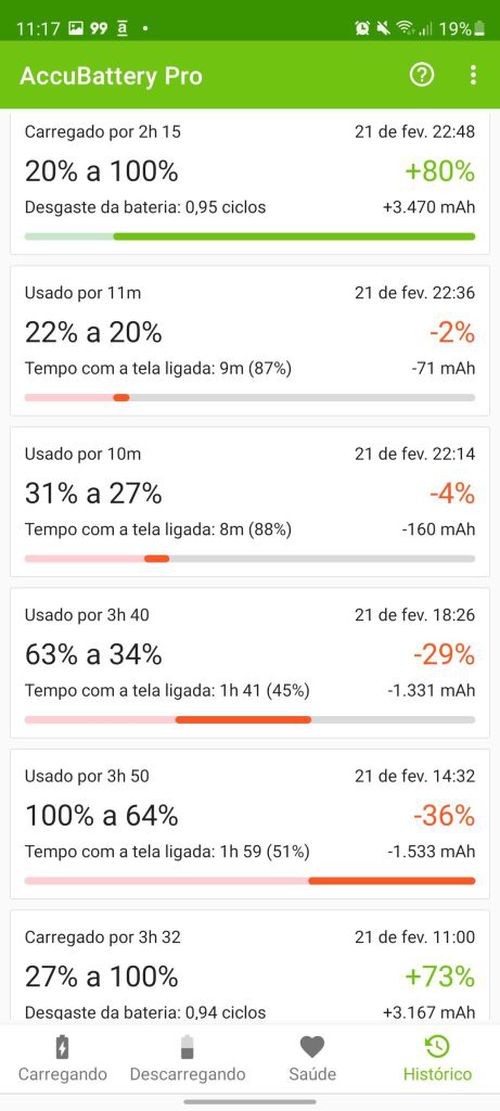Open the 27% a 100% charging card

[250, 967]
